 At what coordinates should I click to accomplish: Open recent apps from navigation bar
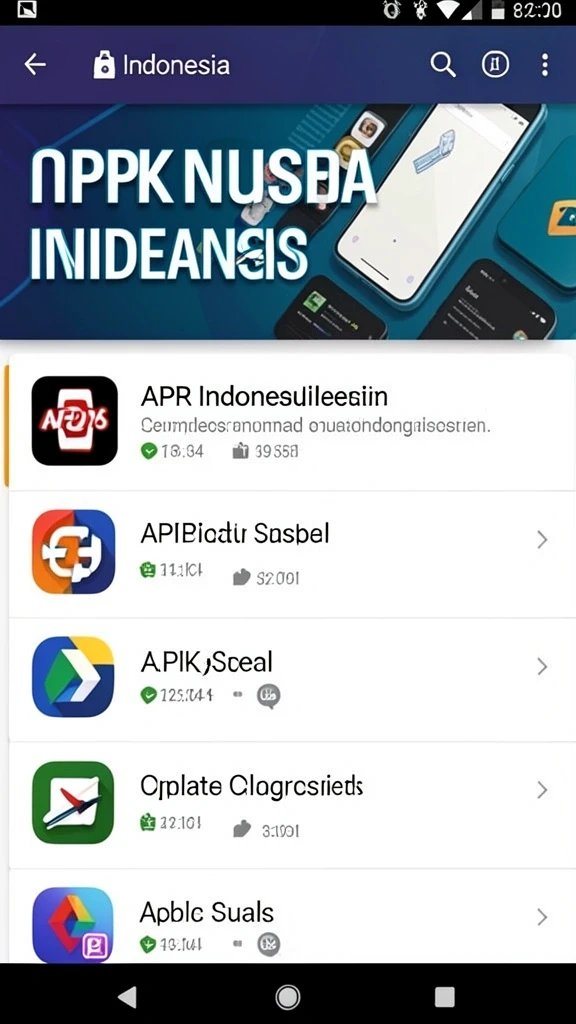445,997
